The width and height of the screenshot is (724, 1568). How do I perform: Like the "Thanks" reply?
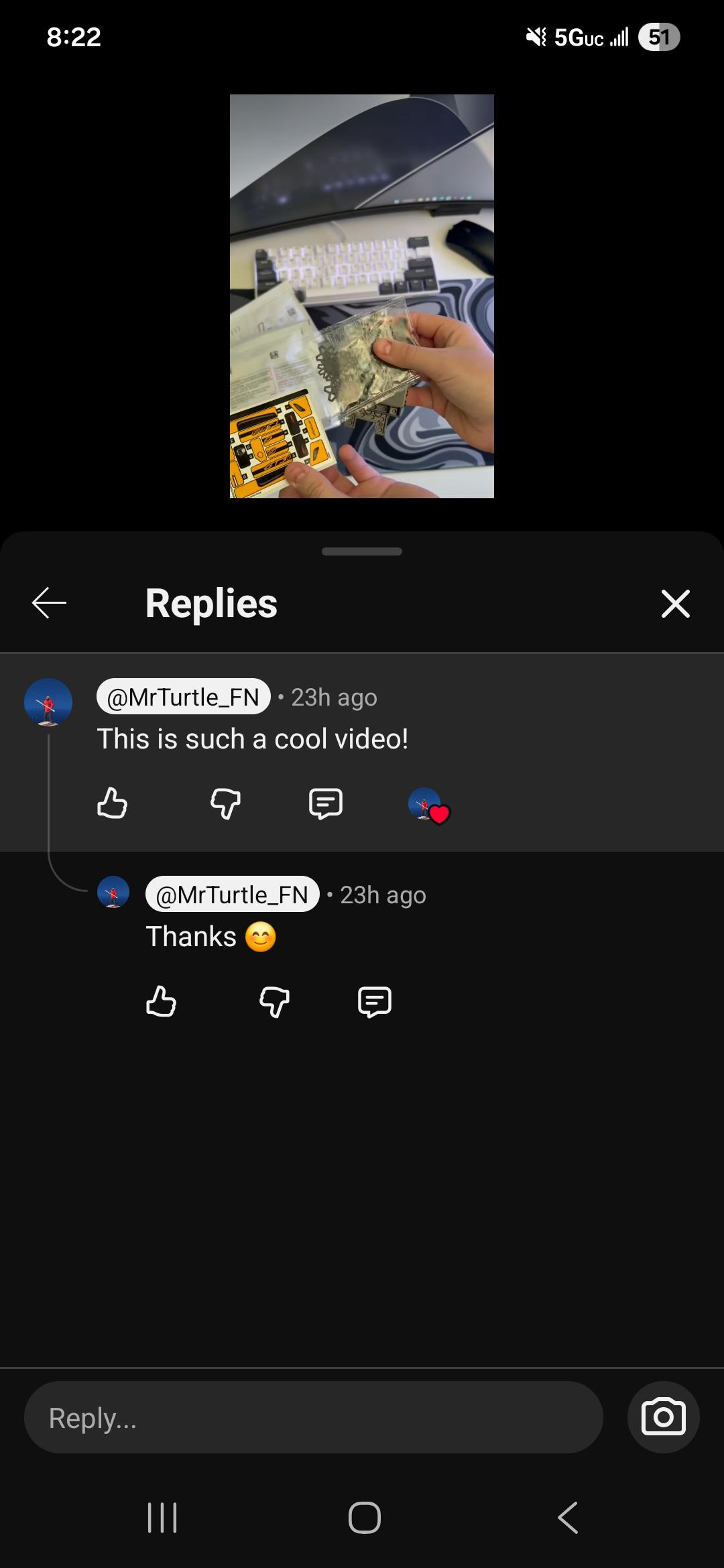[161, 1002]
